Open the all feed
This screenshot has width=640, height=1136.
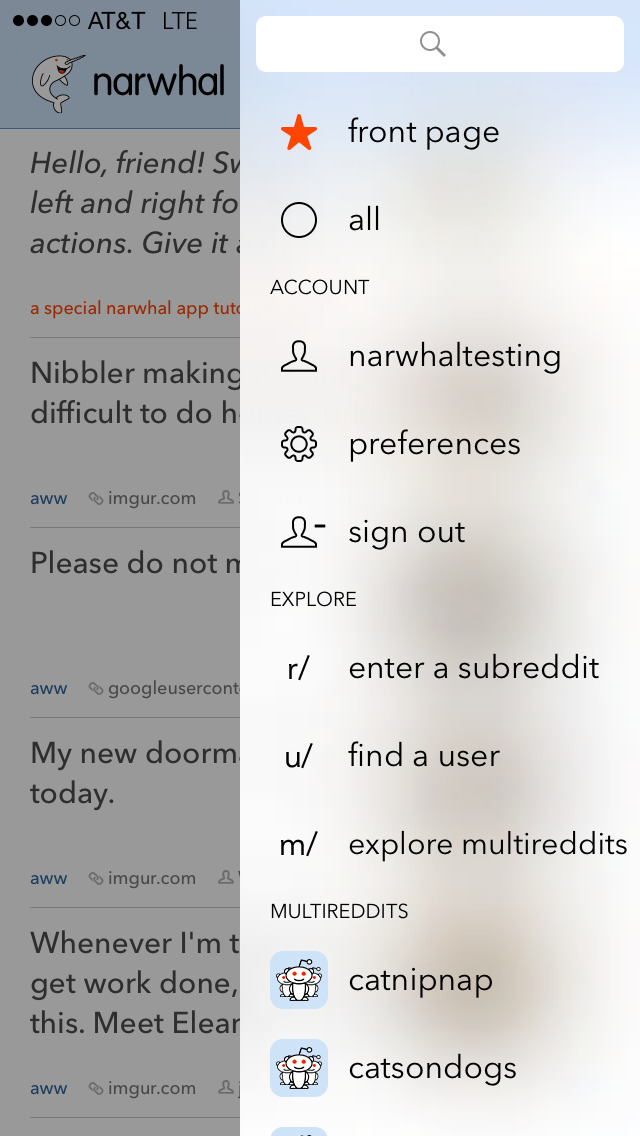tap(439, 220)
